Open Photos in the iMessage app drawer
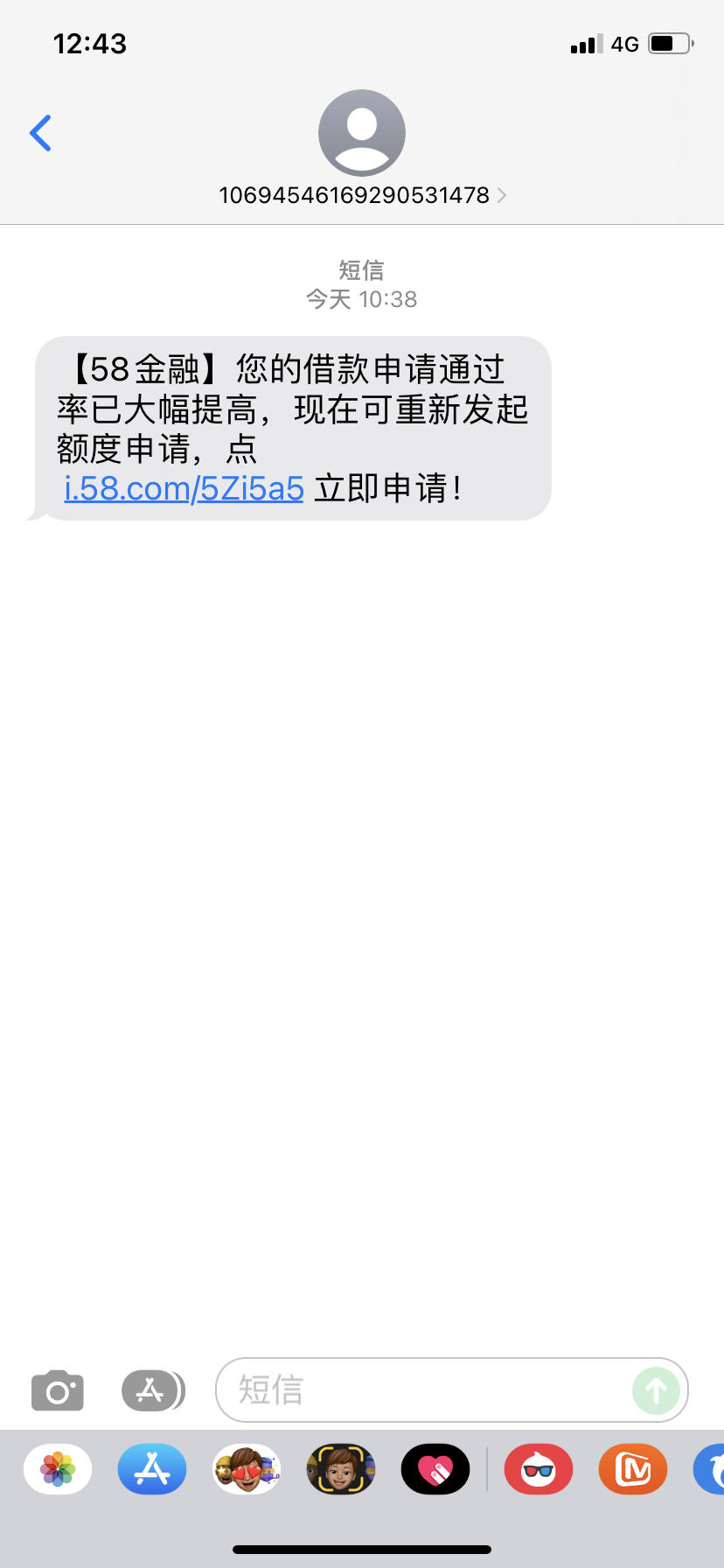The height and width of the screenshot is (1568, 724). click(57, 1469)
